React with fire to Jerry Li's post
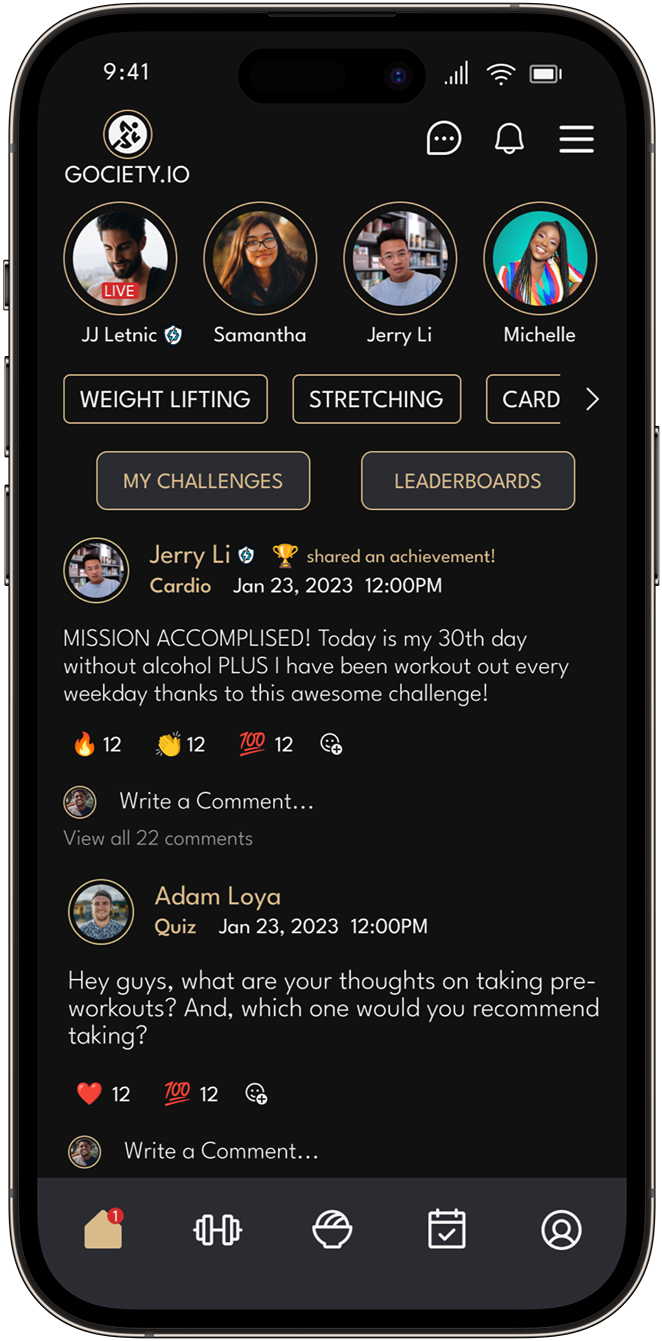 85,744
